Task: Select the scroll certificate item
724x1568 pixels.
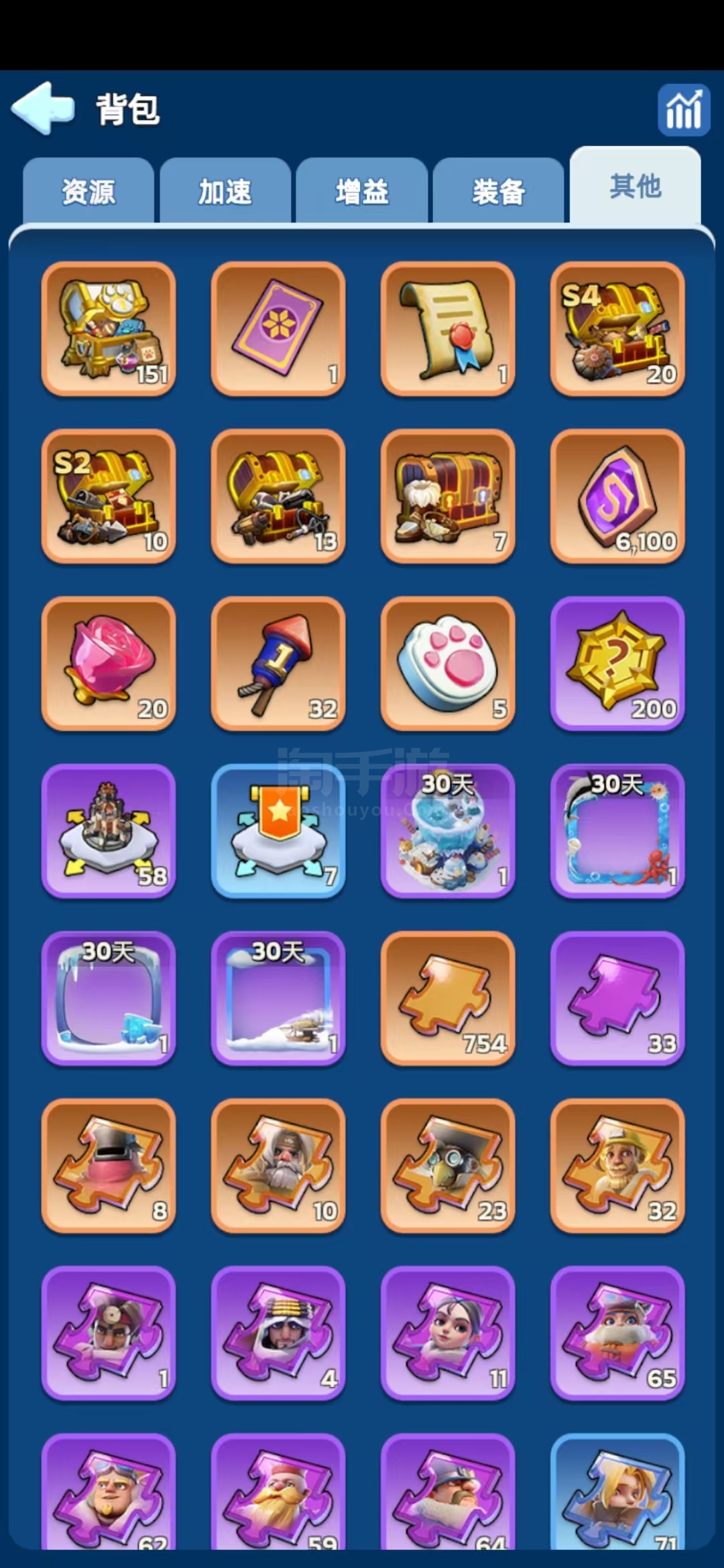Action: [x=448, y=328]
